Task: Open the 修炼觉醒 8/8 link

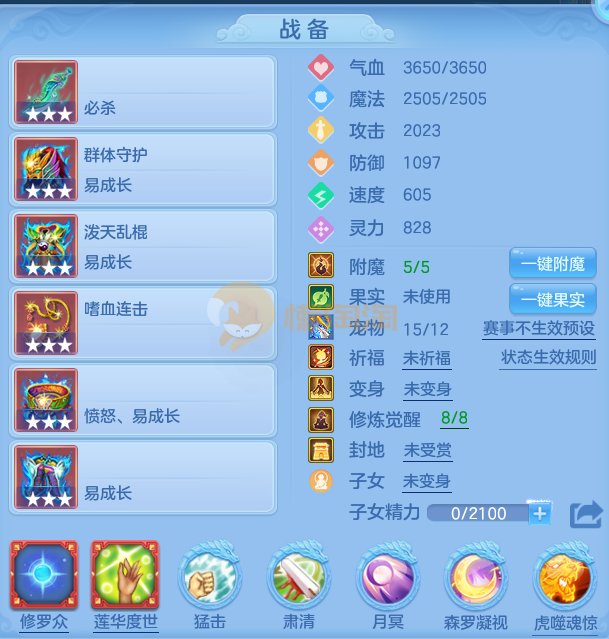Action: (453, 419)
